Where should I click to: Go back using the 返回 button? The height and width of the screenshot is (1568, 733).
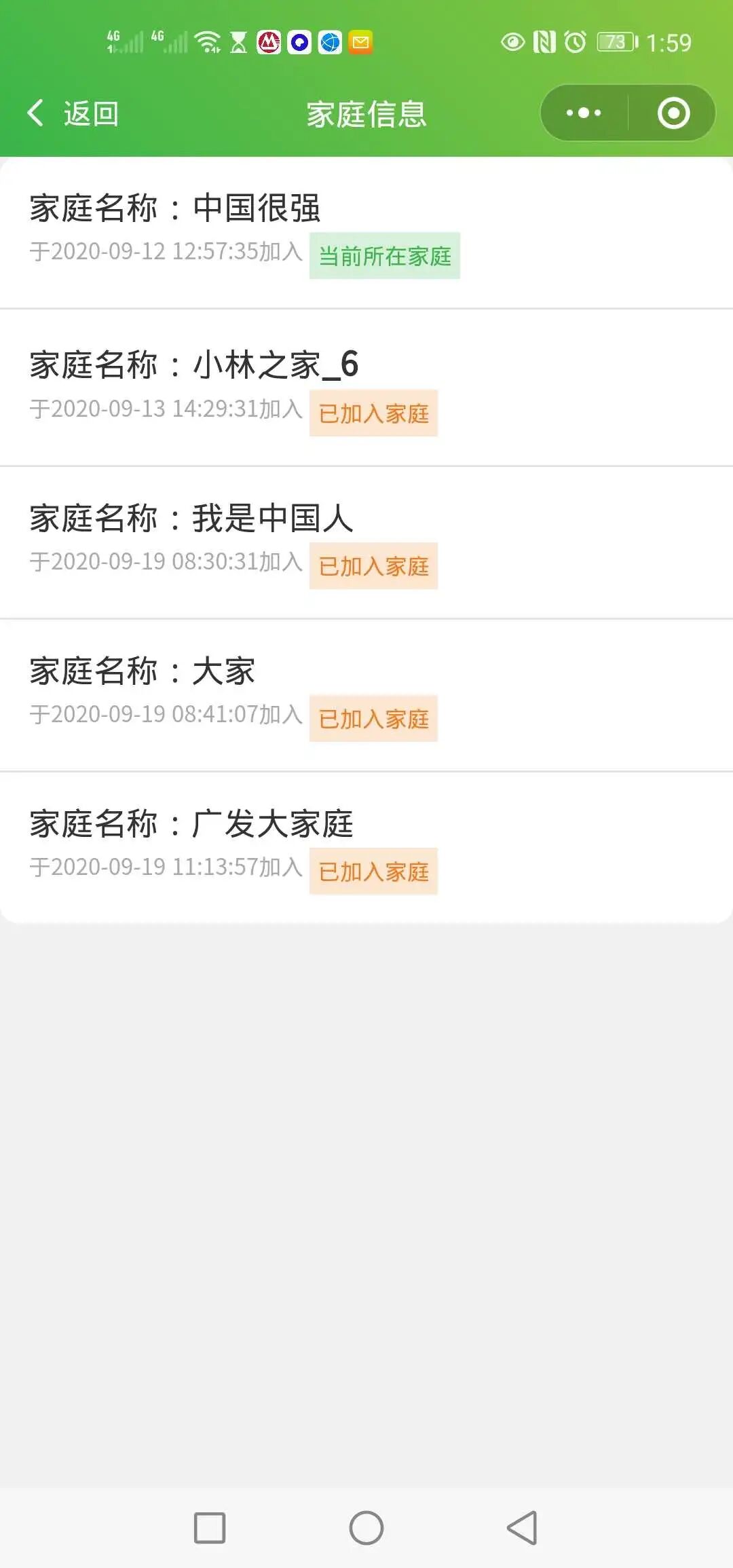(73, 113)
